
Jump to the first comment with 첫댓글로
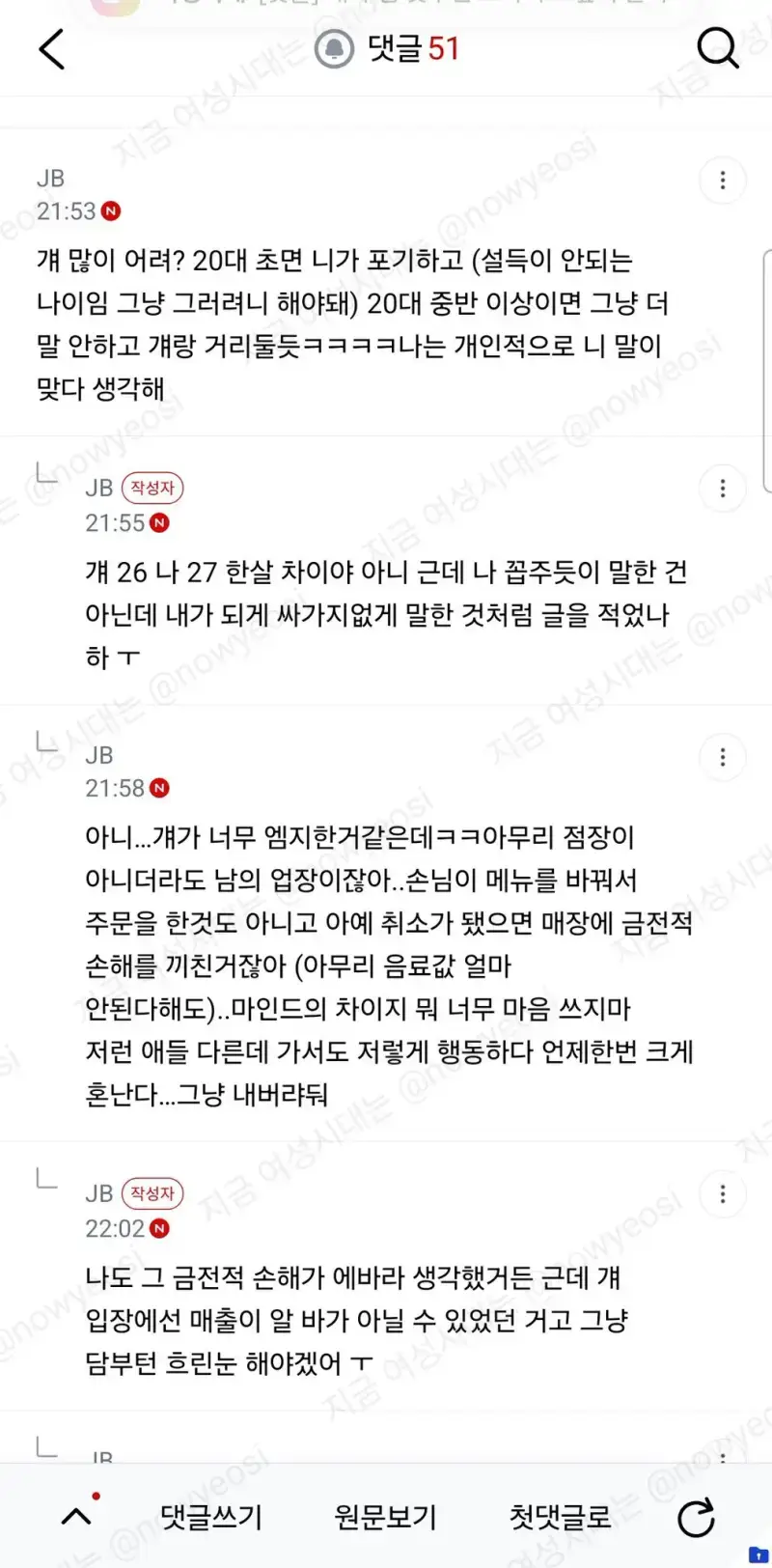coord(560,1517)
